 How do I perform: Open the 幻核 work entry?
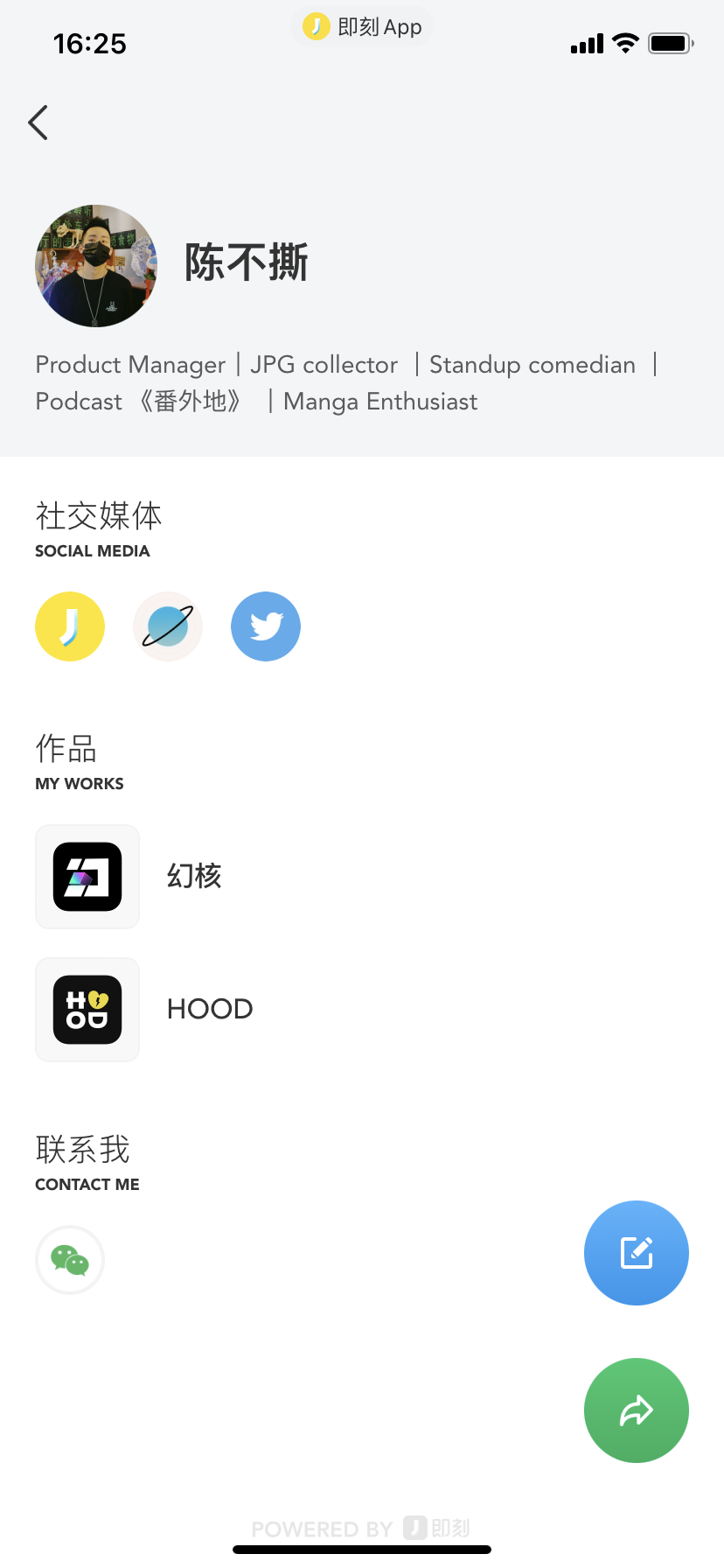point(87,877)
